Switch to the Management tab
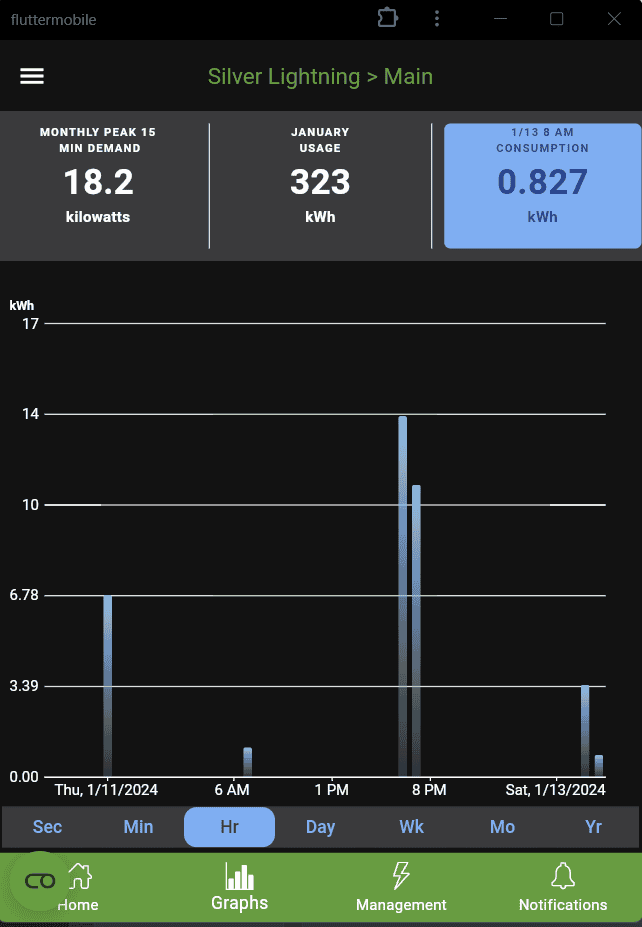This screenshot has height=927, width=642. (x=401, y=888)
